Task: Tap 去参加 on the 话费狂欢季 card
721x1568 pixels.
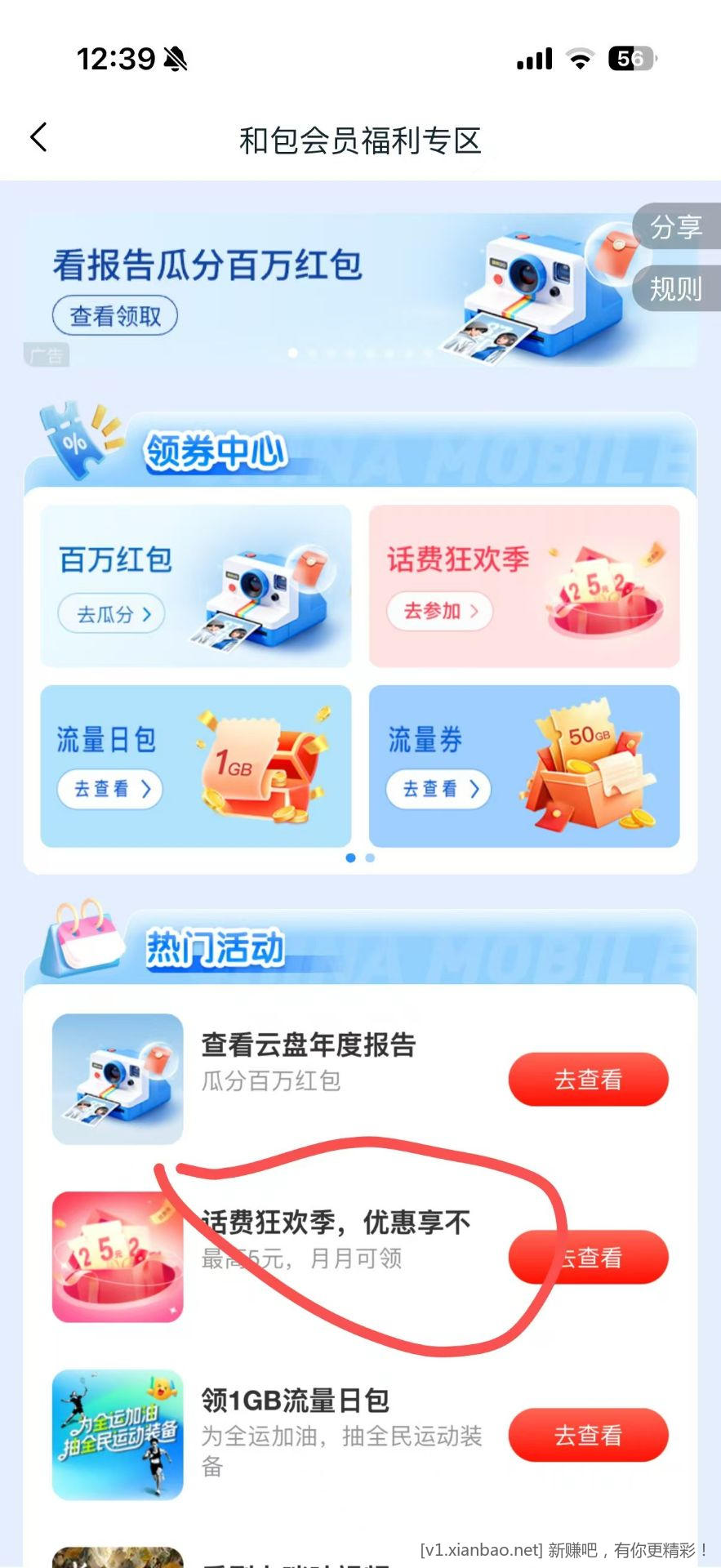Action: [x=438, y=611]
